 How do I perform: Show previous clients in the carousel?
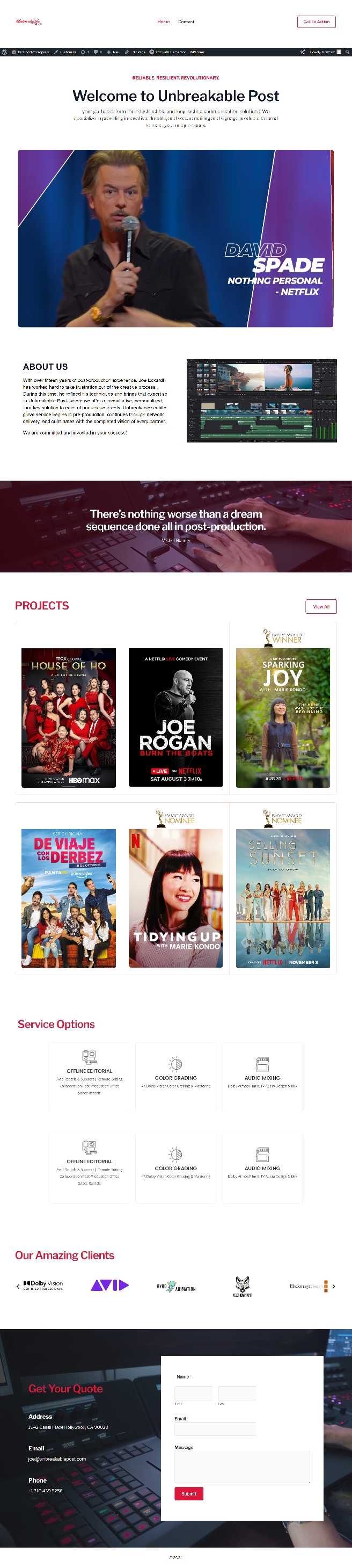tap(18, 1286)
